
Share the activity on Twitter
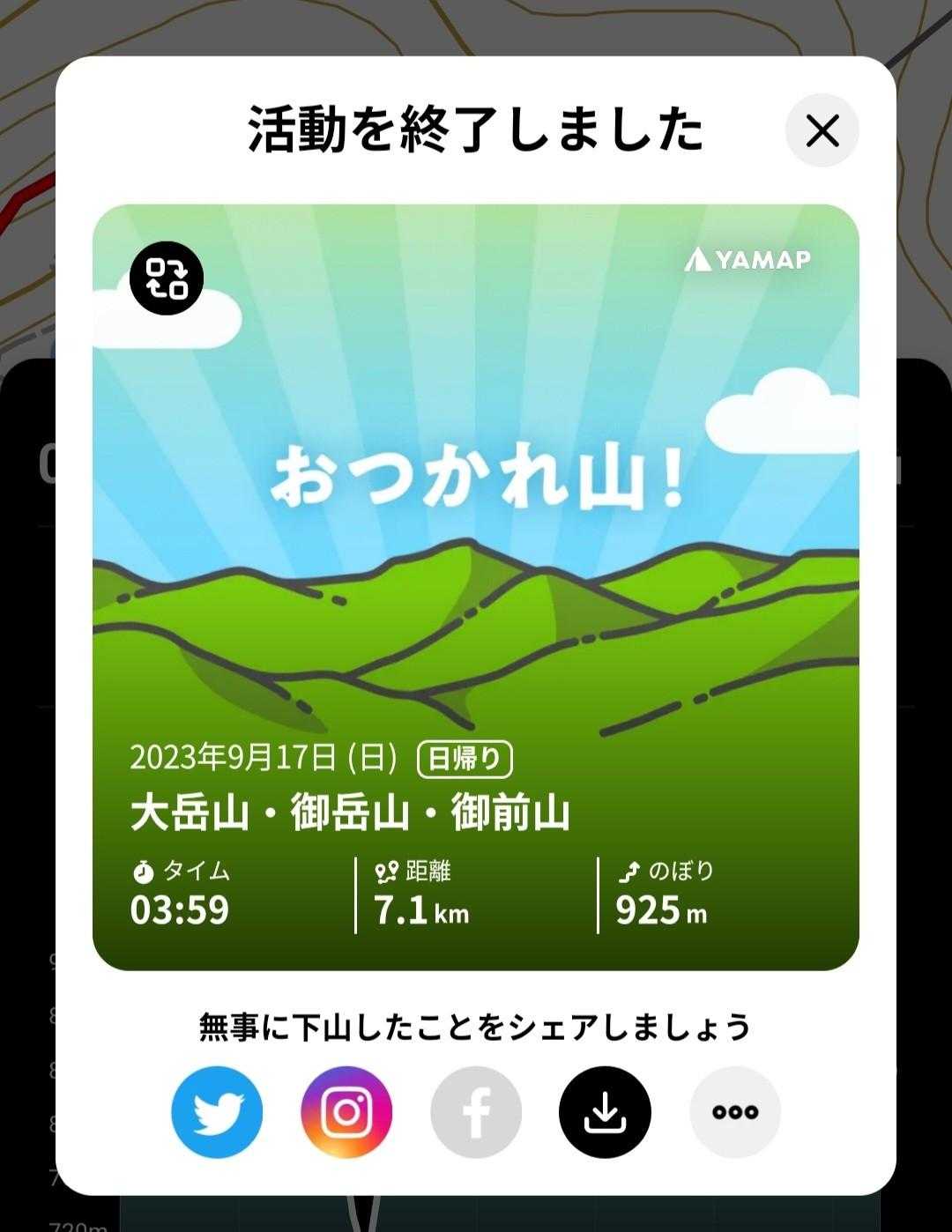coord(217,1111)
